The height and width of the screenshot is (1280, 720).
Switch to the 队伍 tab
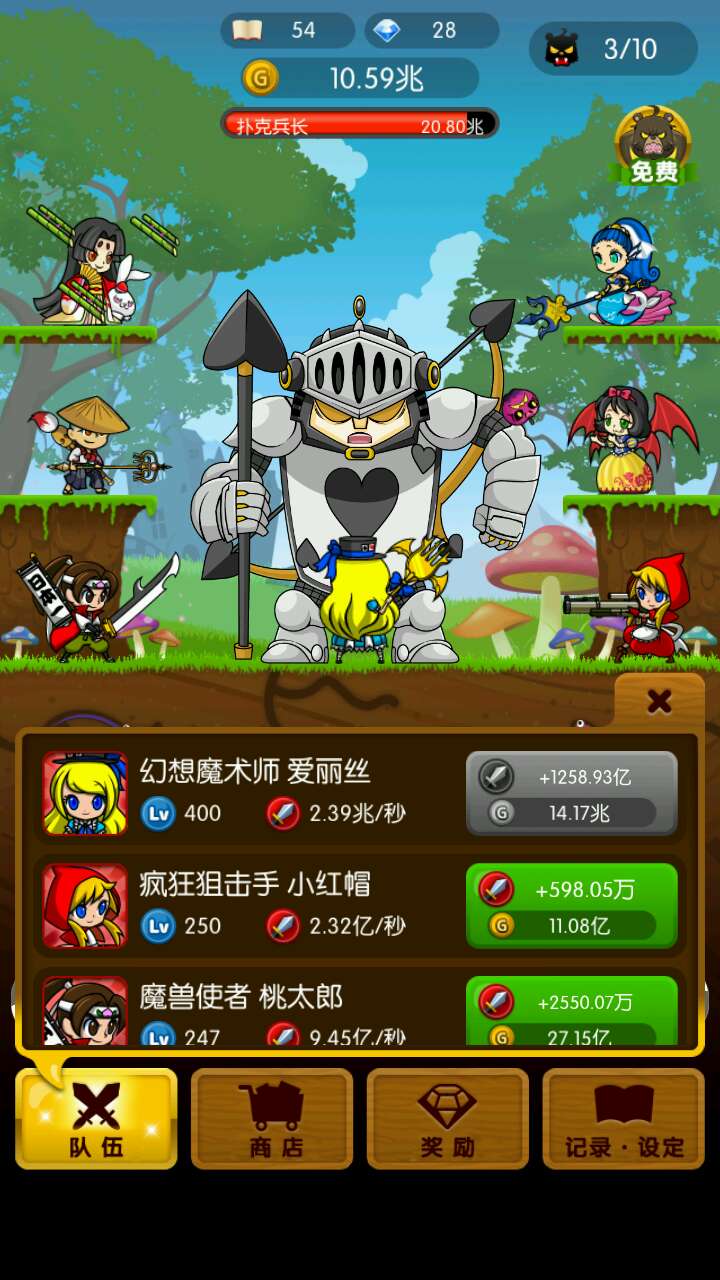[x=96, y=1118]
